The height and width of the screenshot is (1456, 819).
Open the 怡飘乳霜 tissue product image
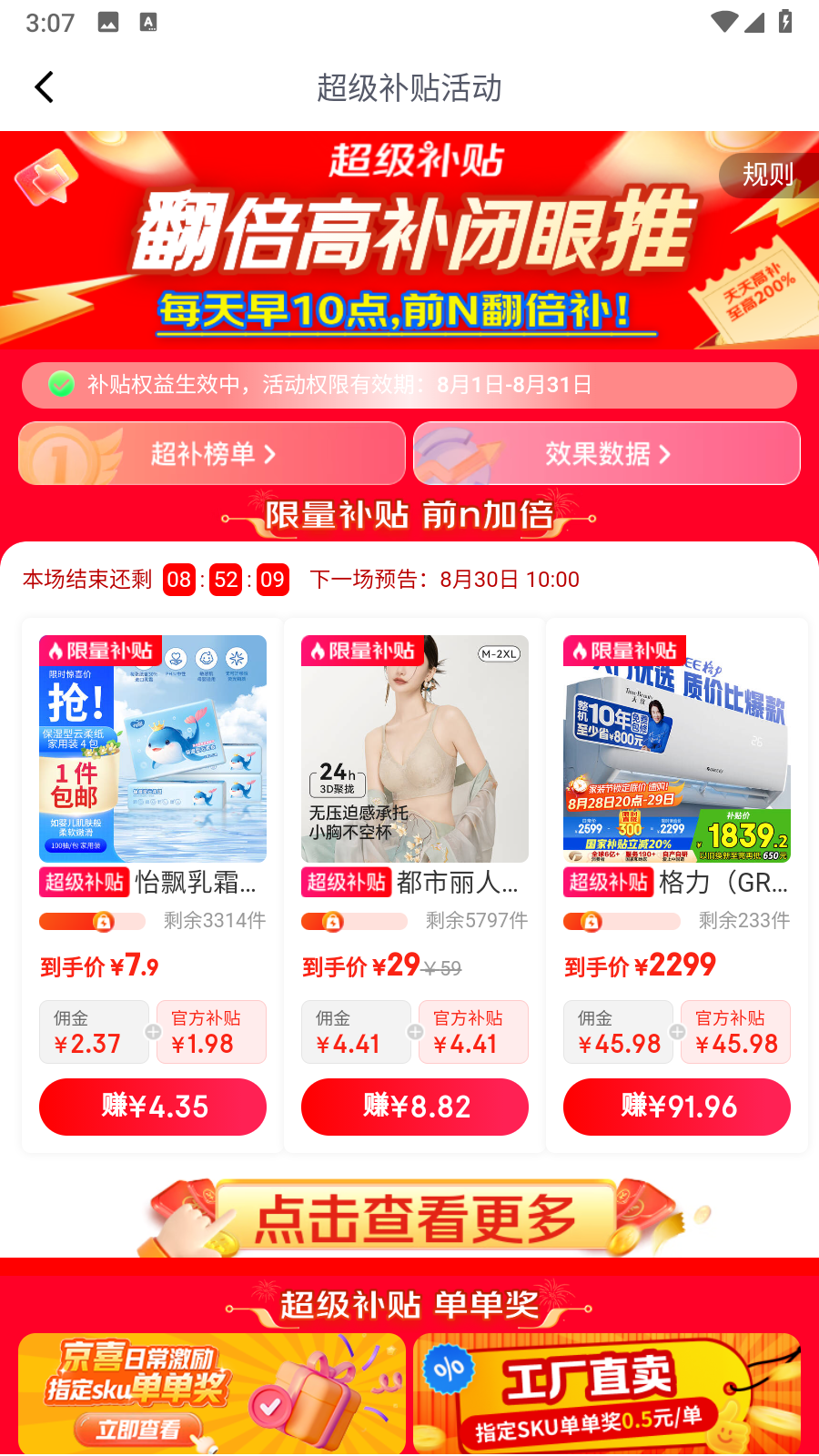pyautogui.click(x=153, y=749)
